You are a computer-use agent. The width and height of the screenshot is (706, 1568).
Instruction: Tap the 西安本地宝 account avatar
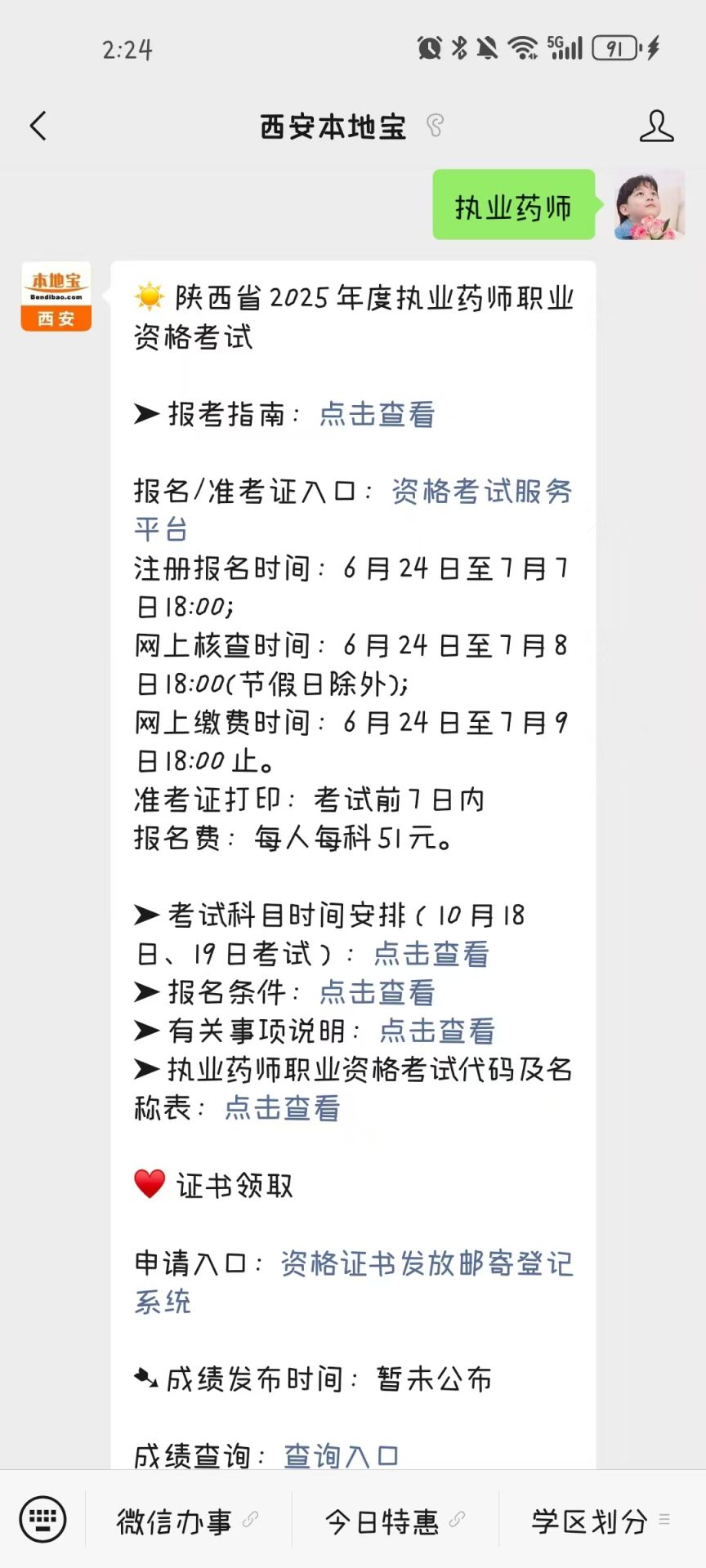pyautogui.click(x=56, y=296)
